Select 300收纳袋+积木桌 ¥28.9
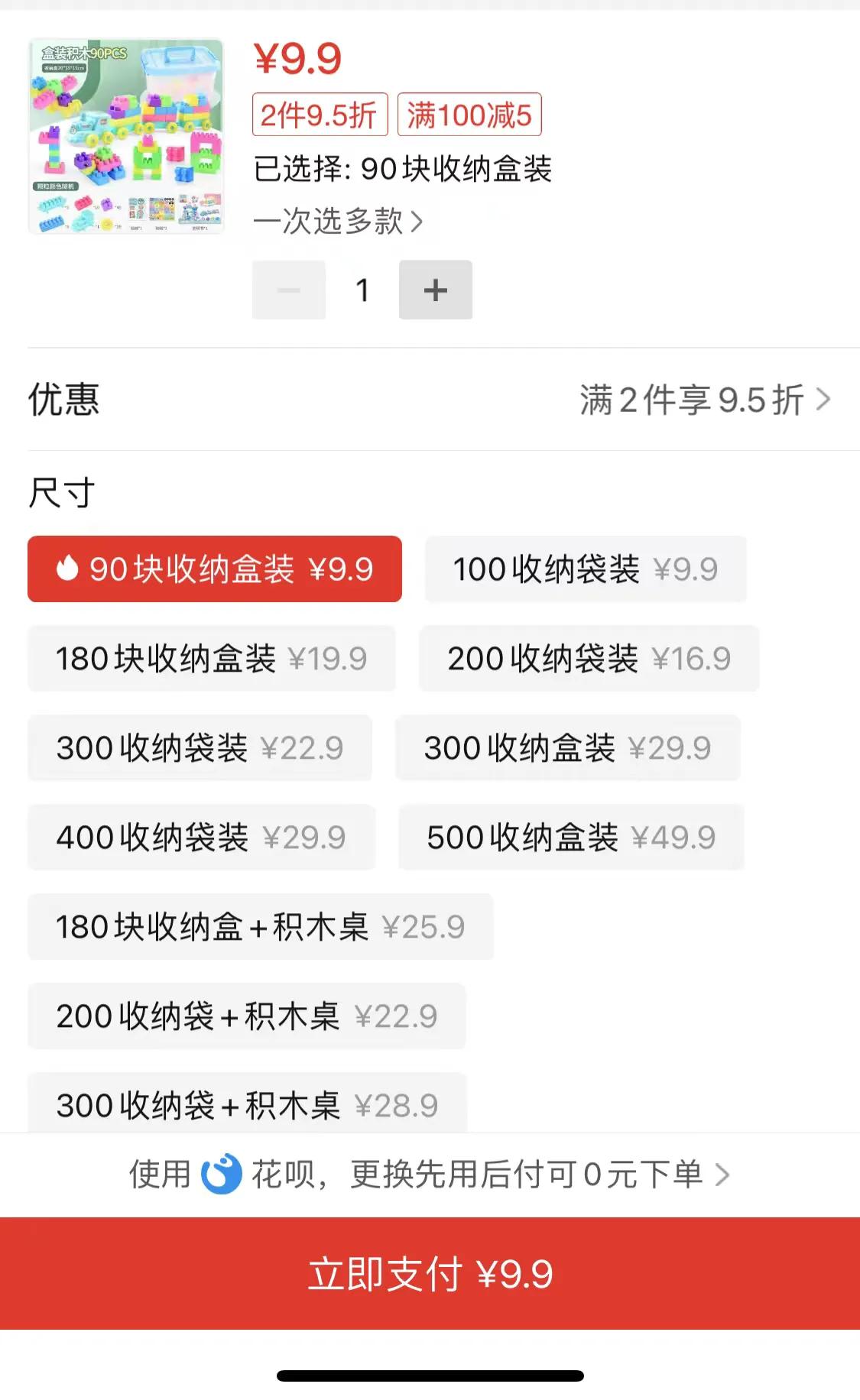The width and height of the screenshot is (860, 1400). pyautogui.click(x=246, y=1105)
